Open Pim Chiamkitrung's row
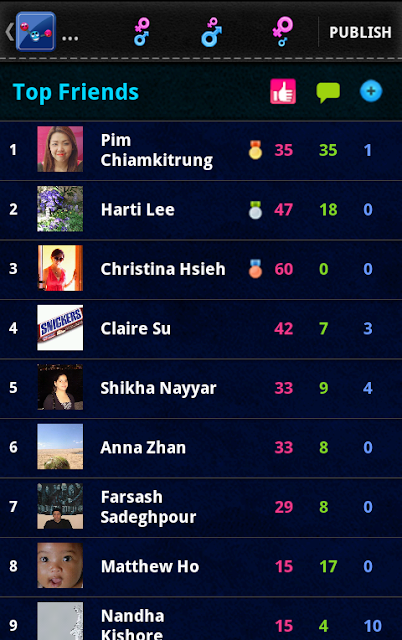 (201, 150)
